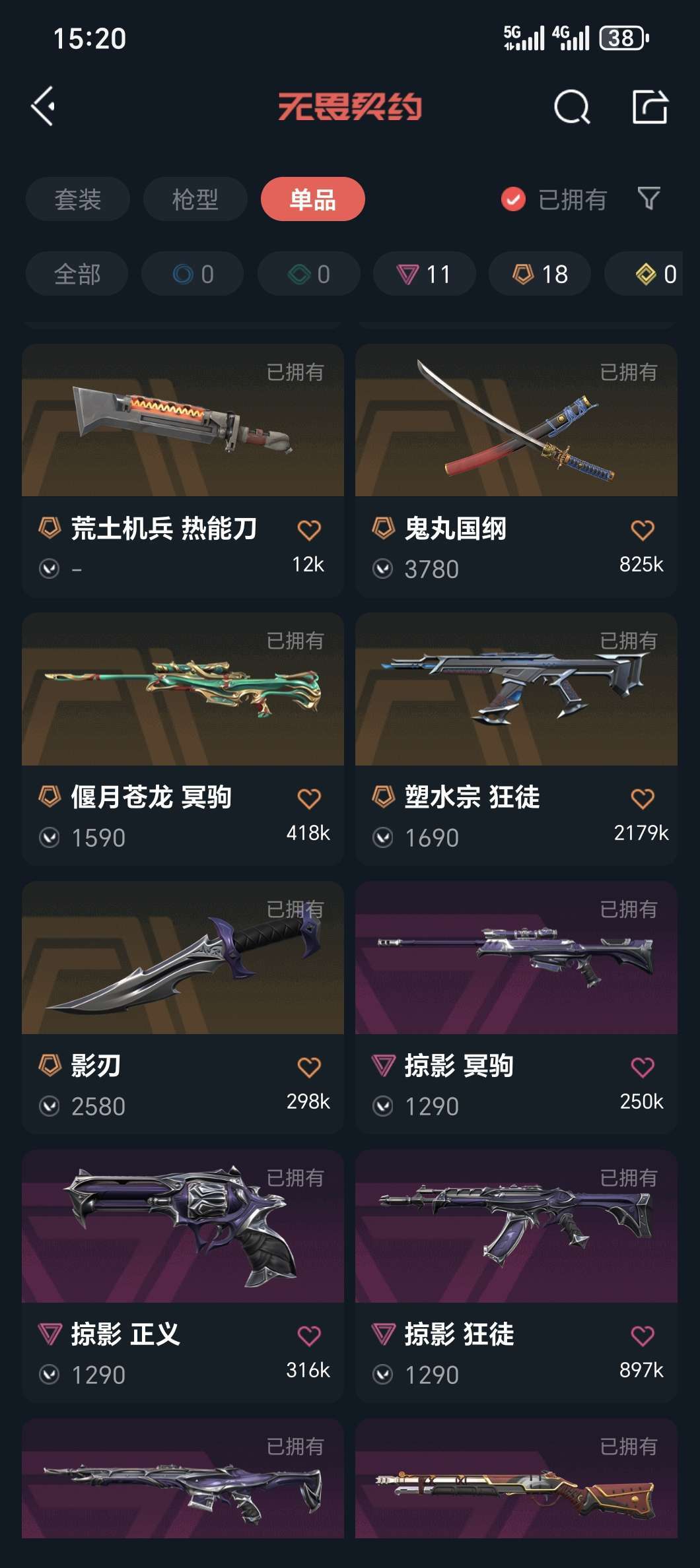
Task: Select the 单品 tab
Action: point(312,199)
